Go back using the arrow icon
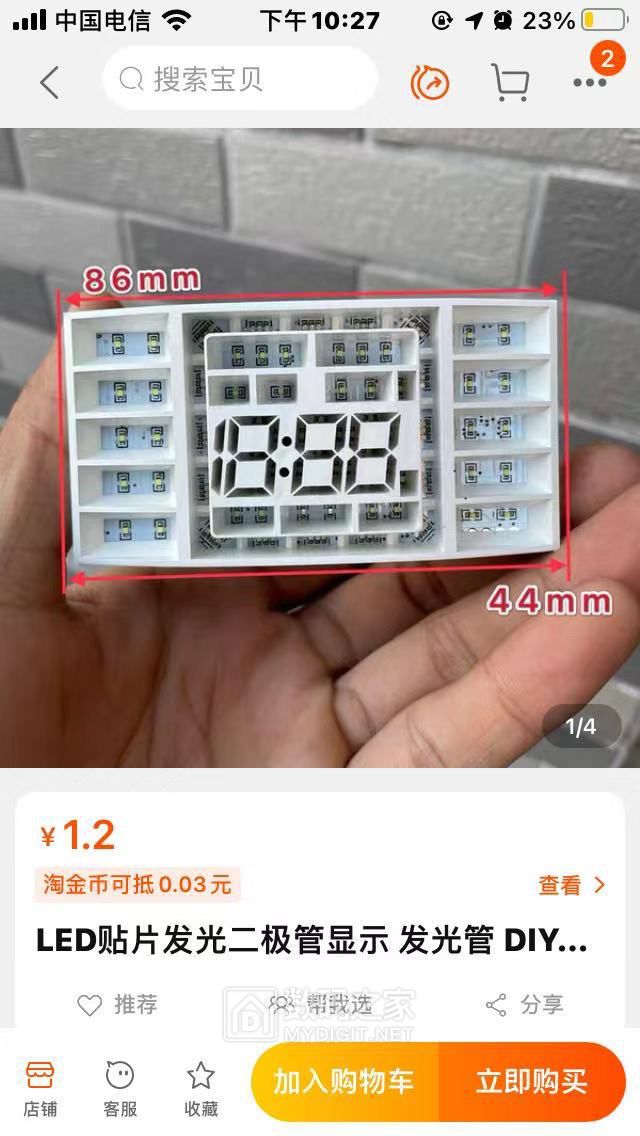This screenshot has height=1136, width=640. 49,82
